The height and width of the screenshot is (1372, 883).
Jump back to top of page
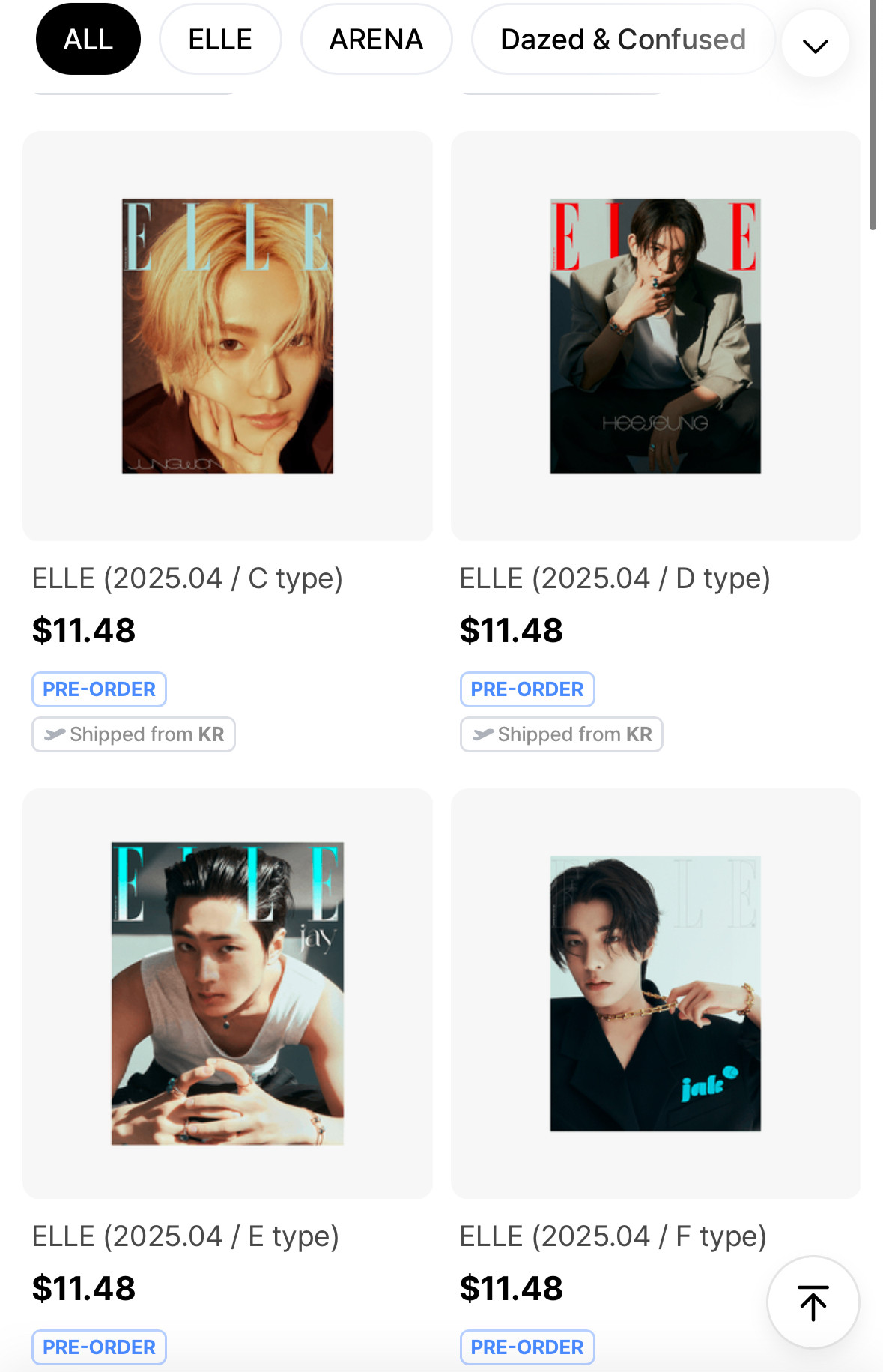813,1302
